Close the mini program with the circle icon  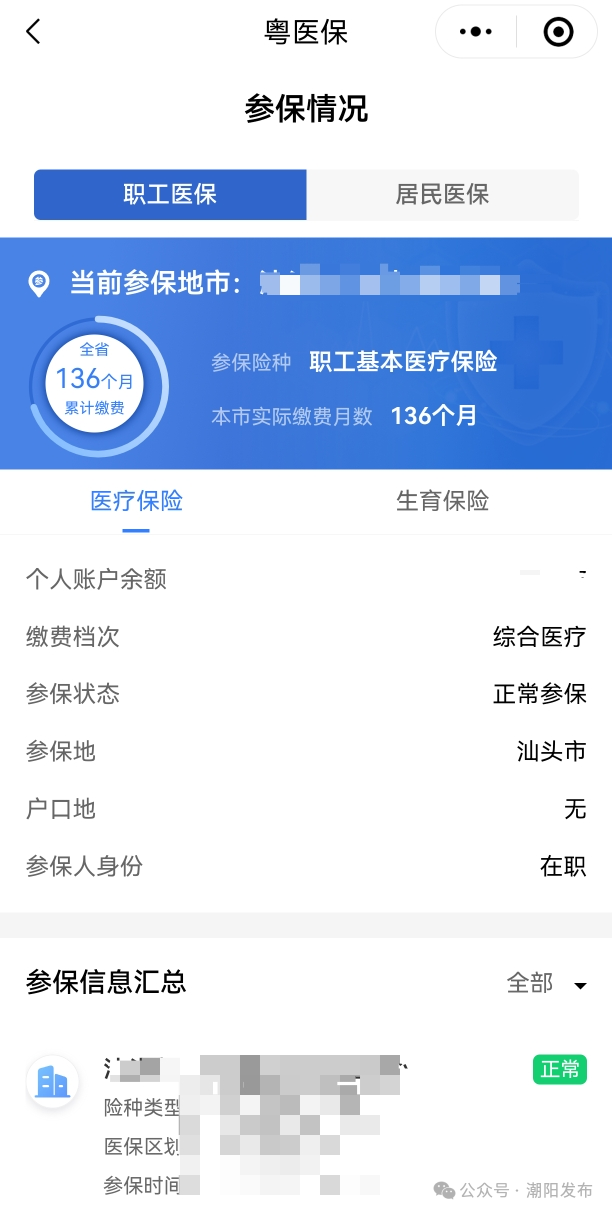[558, 32]
